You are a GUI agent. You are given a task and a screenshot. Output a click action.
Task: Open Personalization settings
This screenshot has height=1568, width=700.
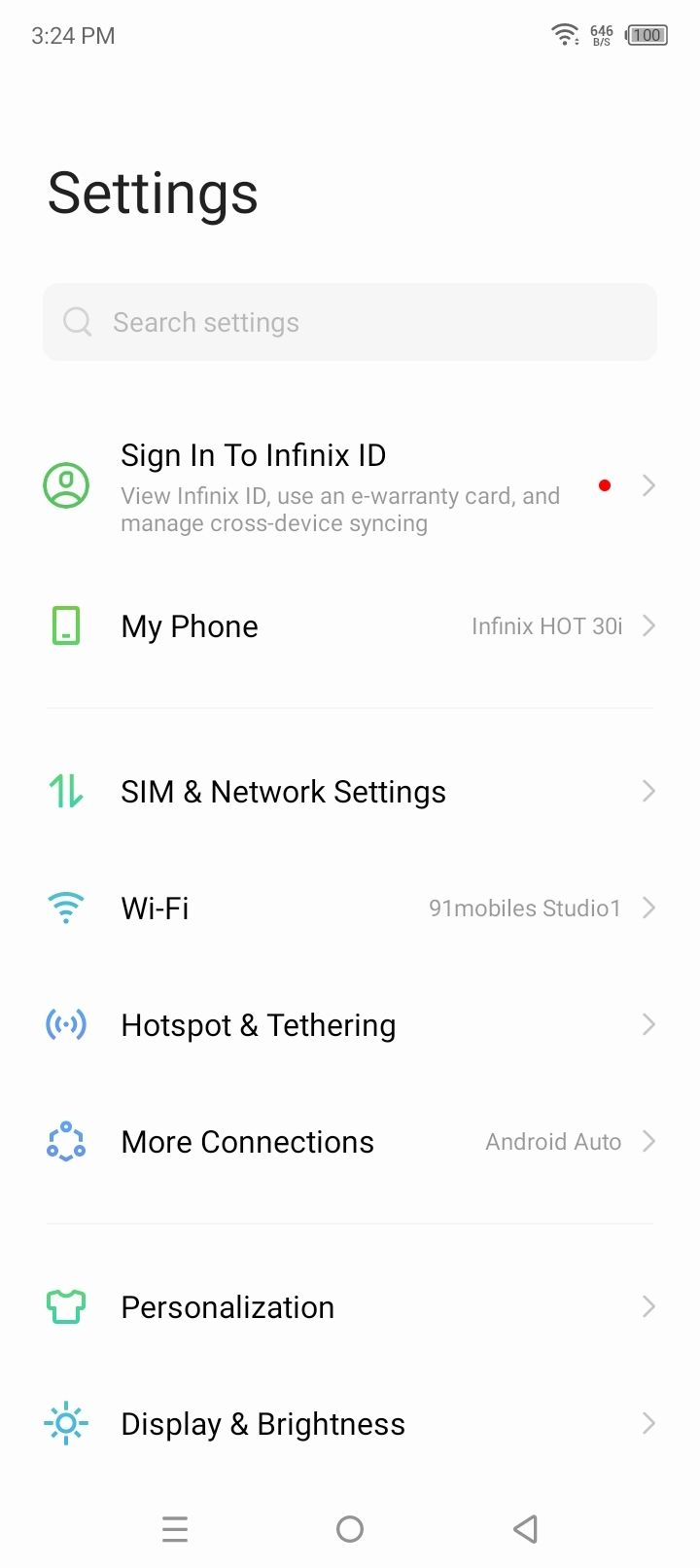(x=350, y=1307)
